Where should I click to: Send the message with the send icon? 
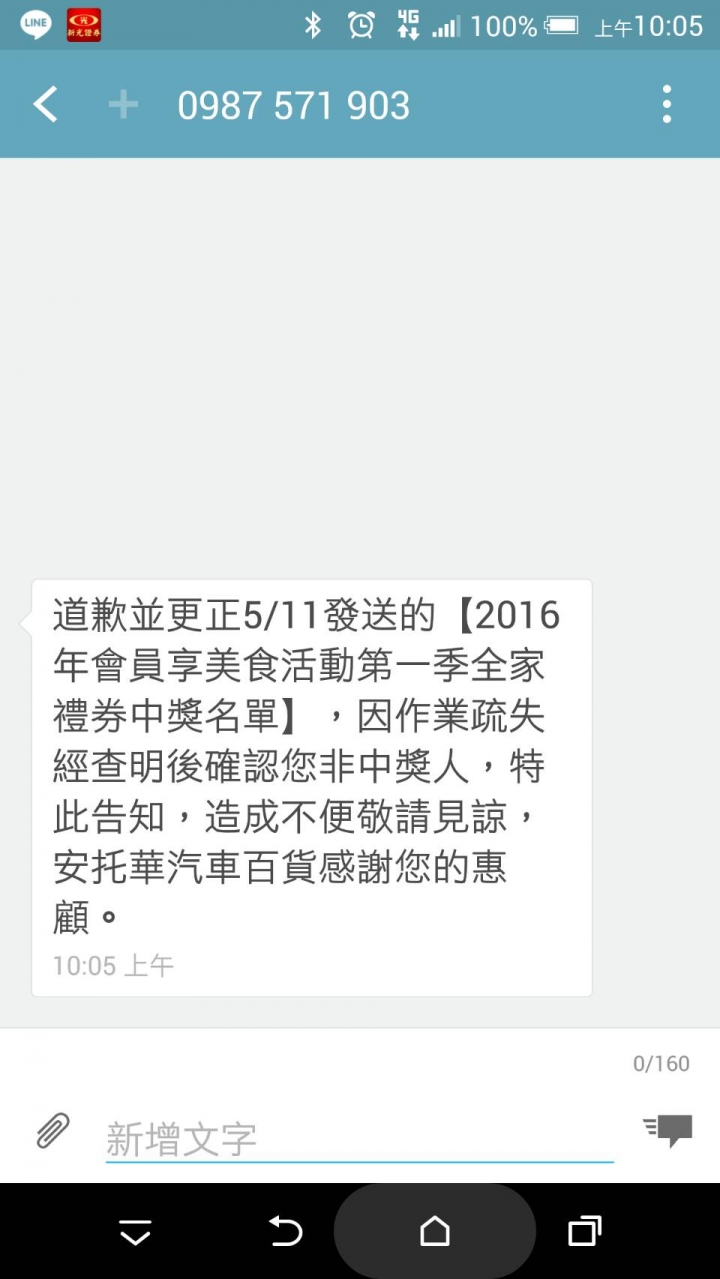coord(668,1131)
